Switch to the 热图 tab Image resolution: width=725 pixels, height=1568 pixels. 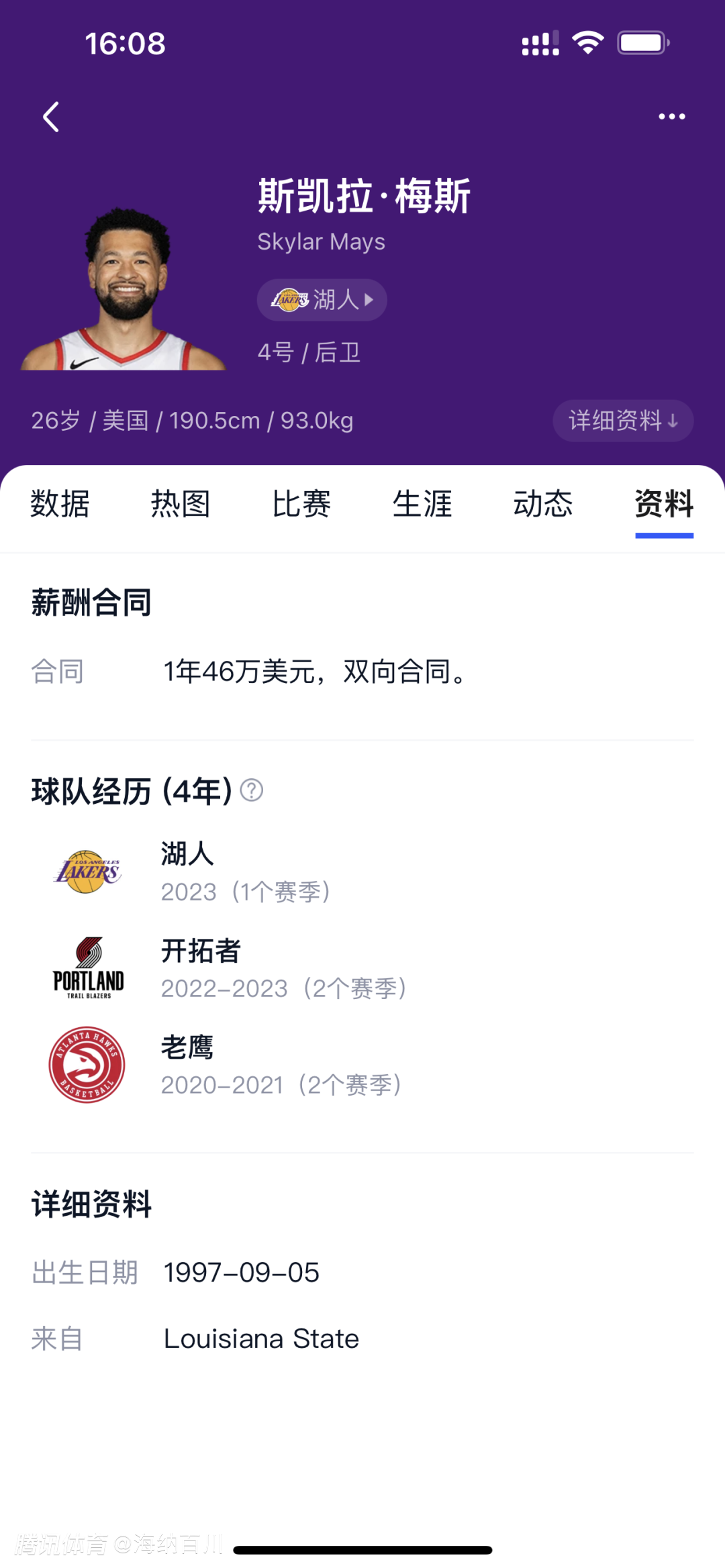click(181, 505)
